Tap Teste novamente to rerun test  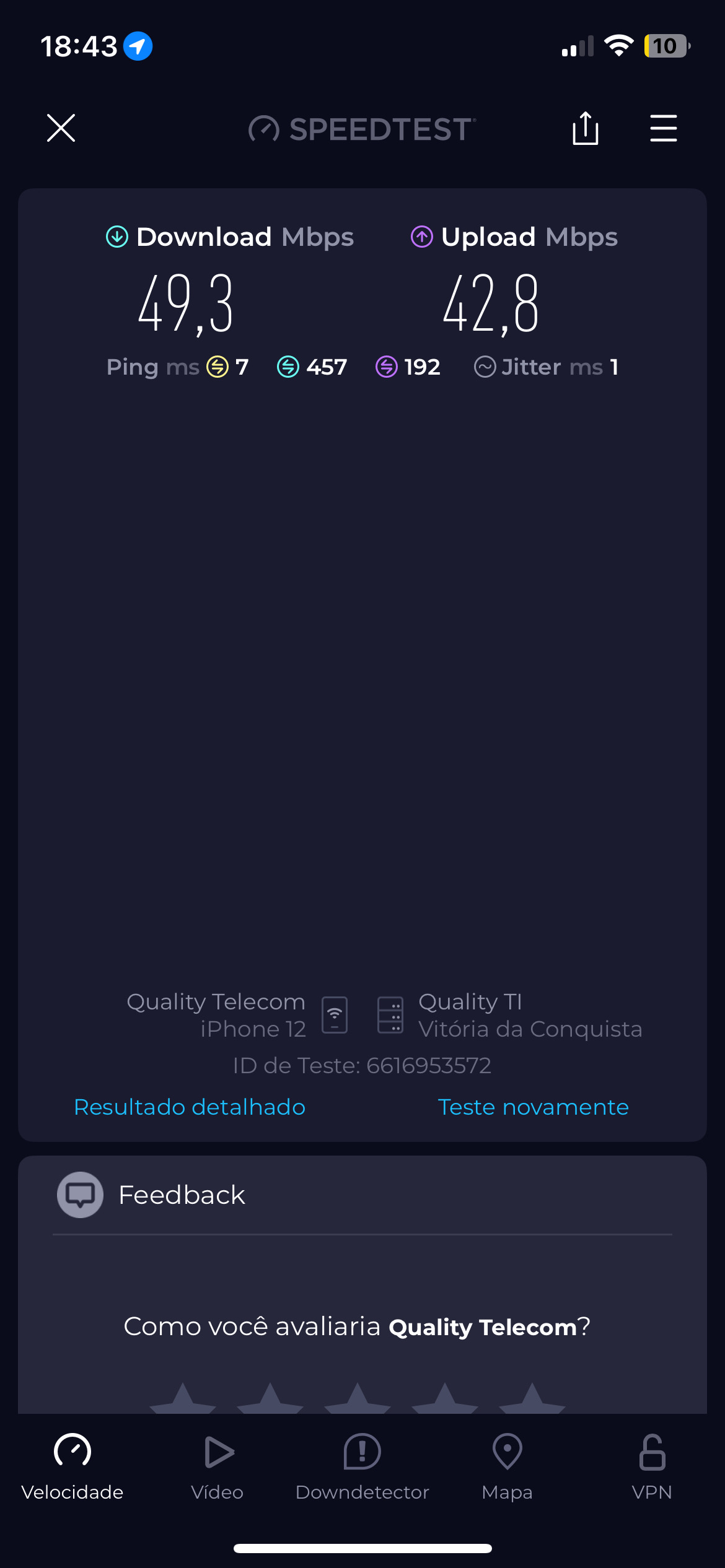coord(533,1107)
